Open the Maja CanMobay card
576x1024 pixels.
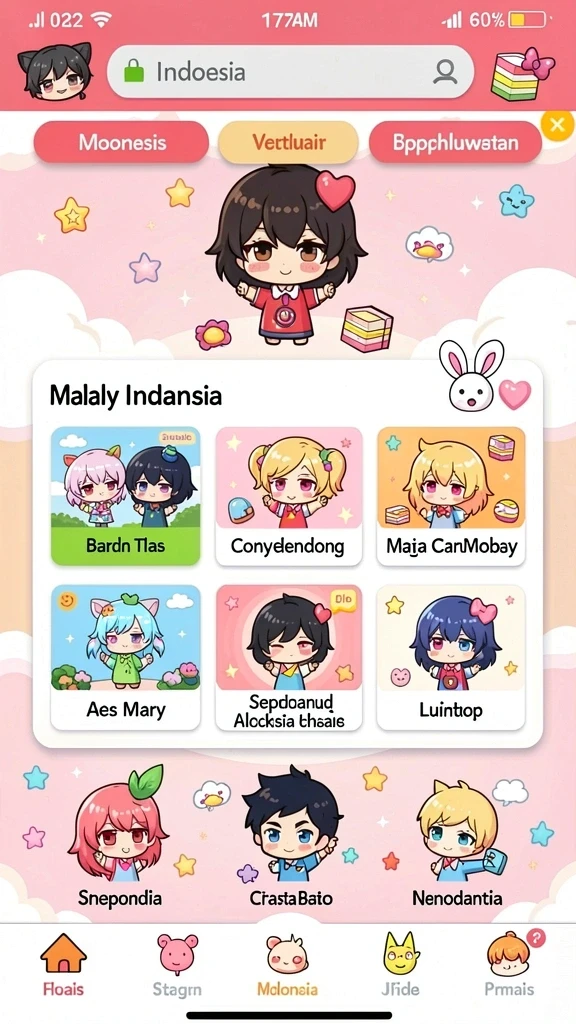(451, 496)
